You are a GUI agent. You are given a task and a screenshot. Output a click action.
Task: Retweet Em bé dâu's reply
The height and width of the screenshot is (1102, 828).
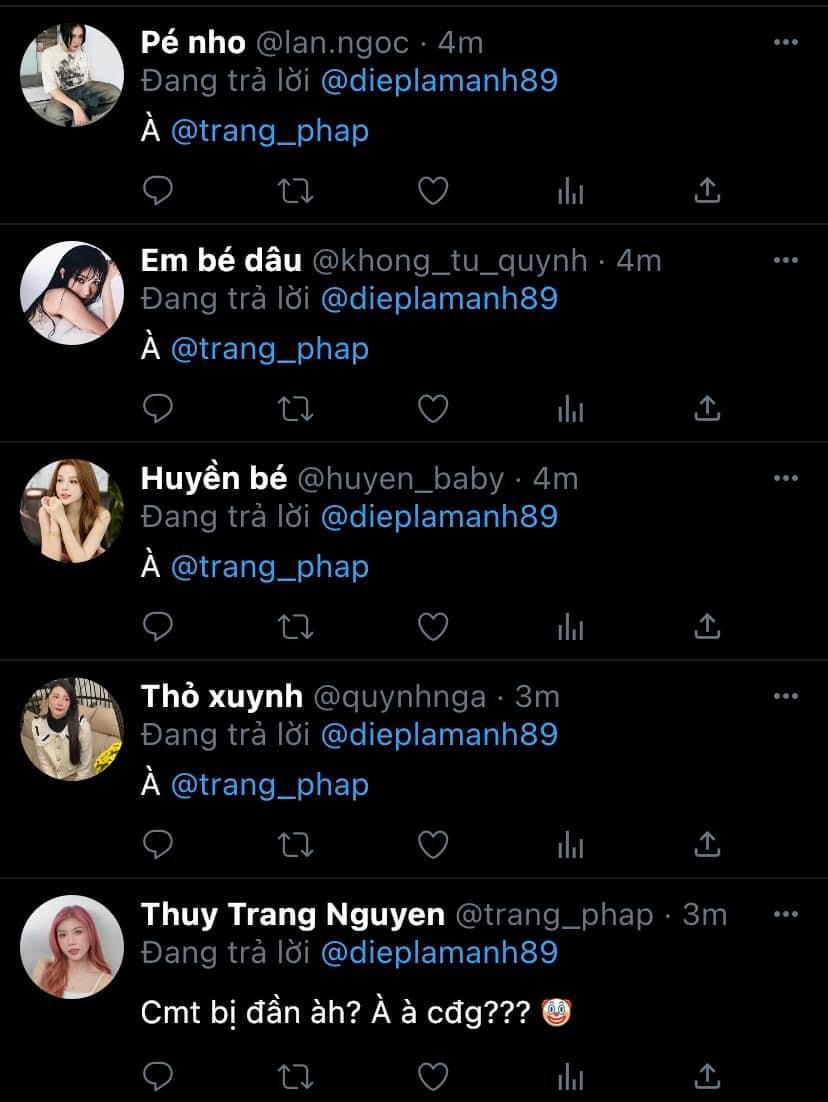pyautogui.click(x=295, y=408)
